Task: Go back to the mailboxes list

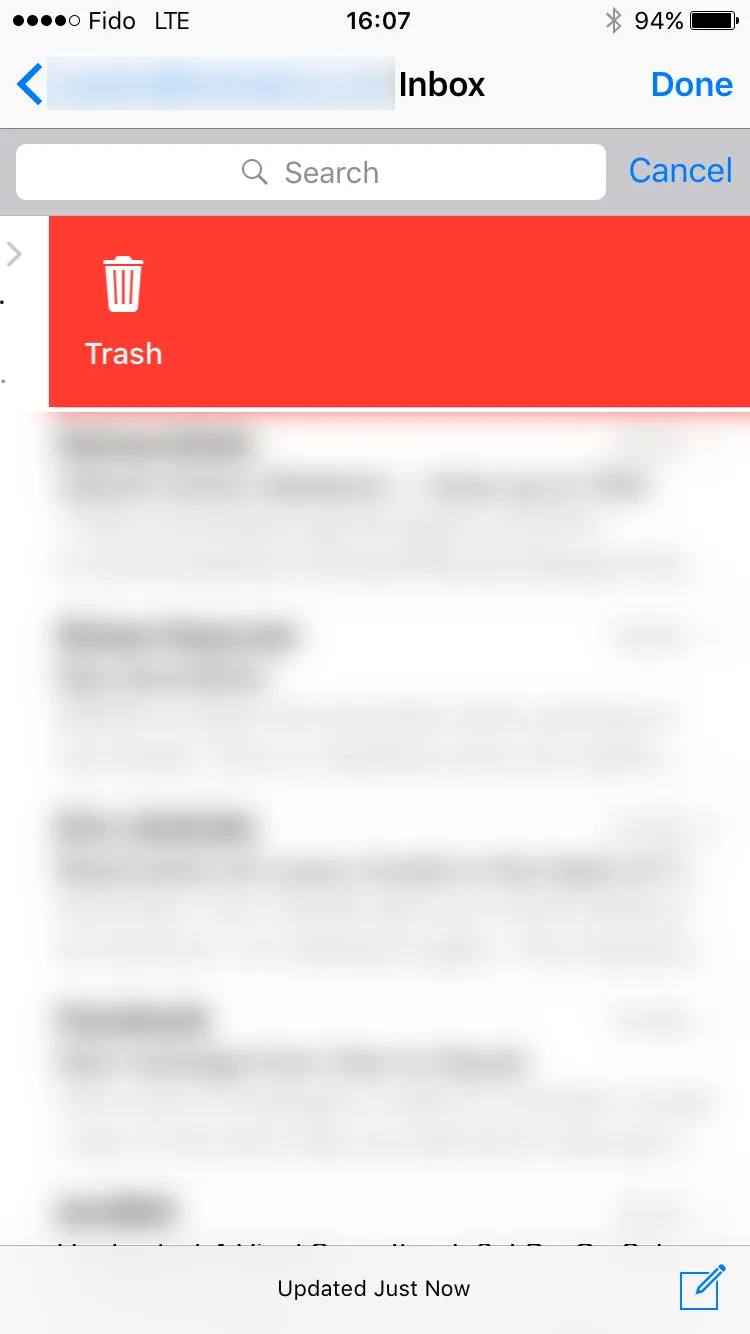Action: 30,85
